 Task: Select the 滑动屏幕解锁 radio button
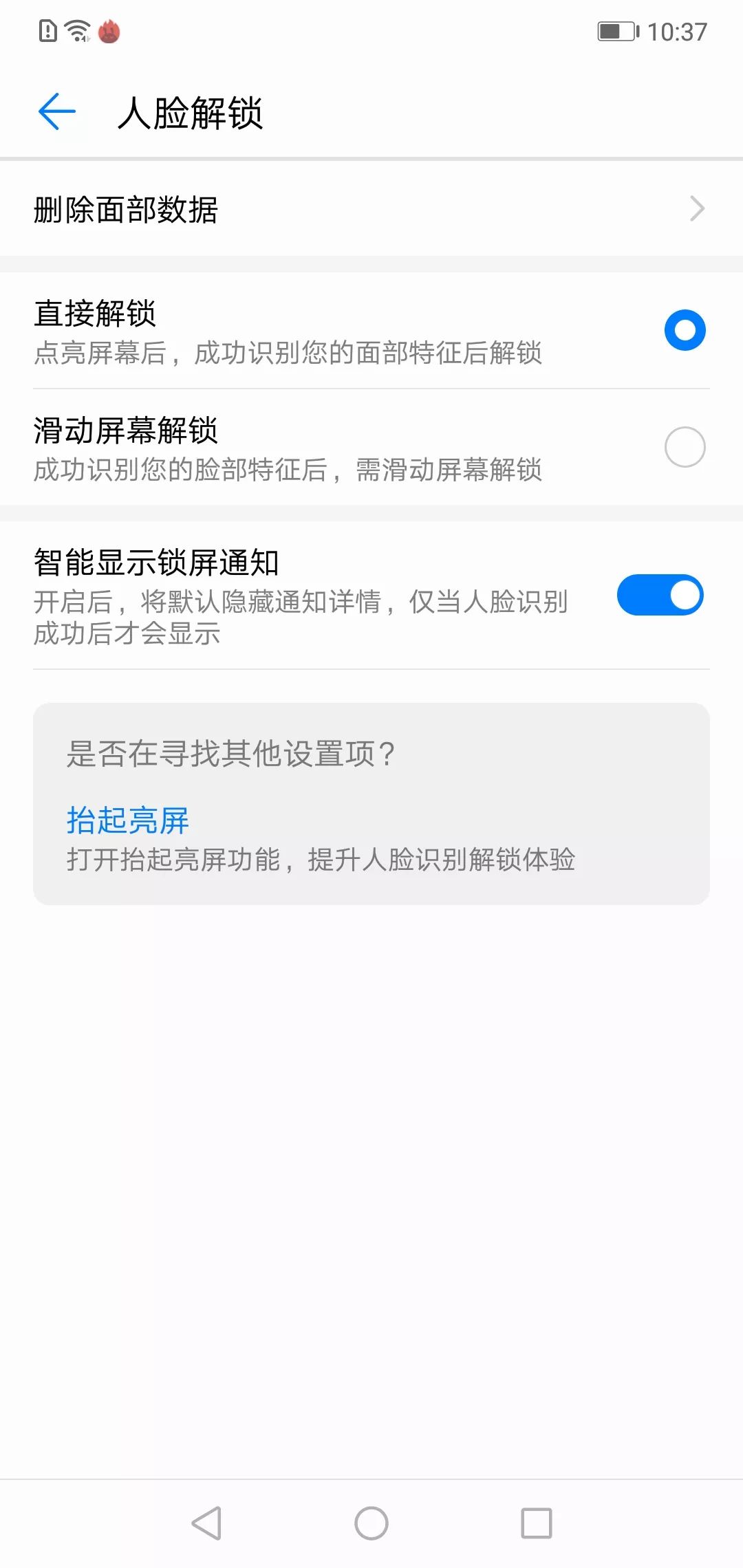(x=685, y=446)
